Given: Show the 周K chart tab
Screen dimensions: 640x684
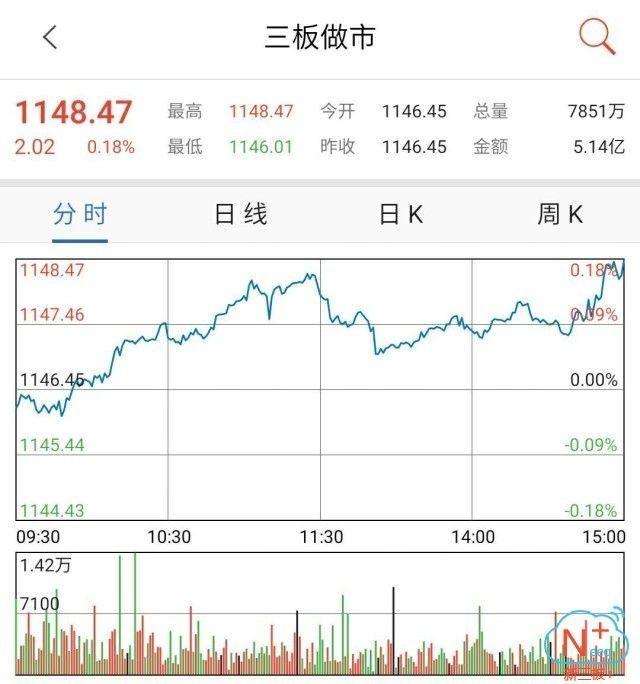Looking at the screenshot, I should [x=560, y=214].
